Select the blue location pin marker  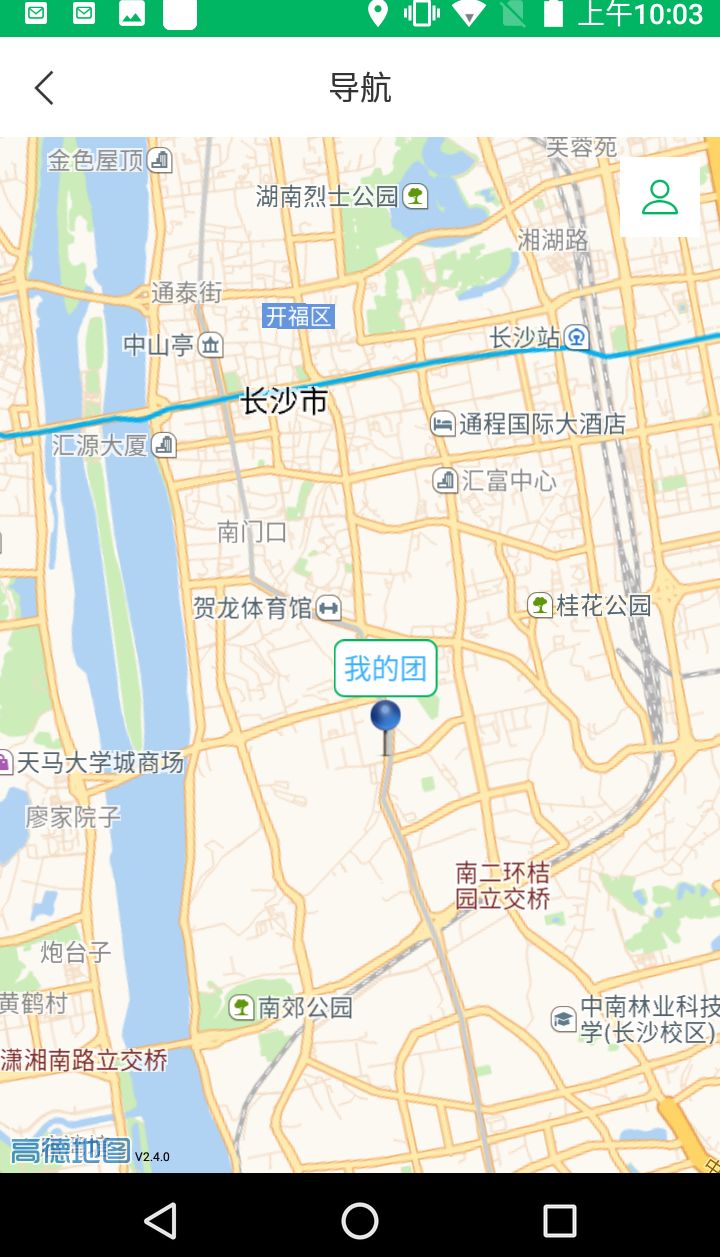point(385,718)
